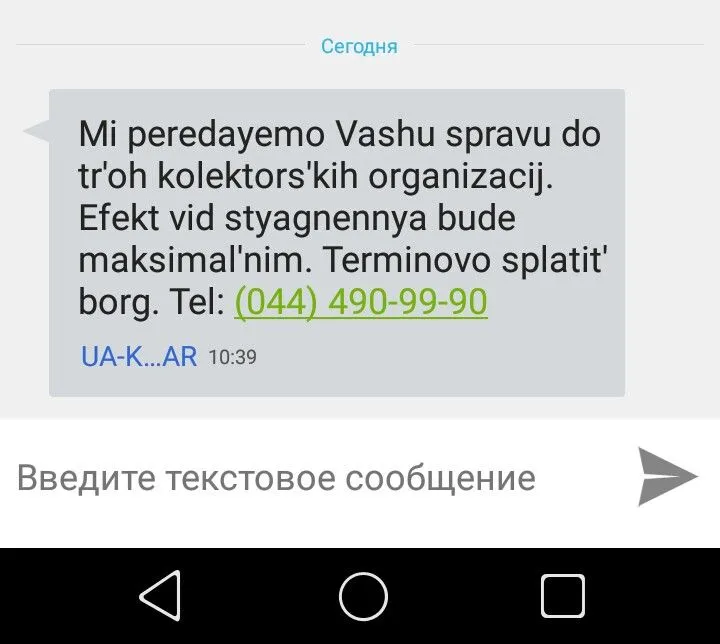Open the recent apps overview

562,596
